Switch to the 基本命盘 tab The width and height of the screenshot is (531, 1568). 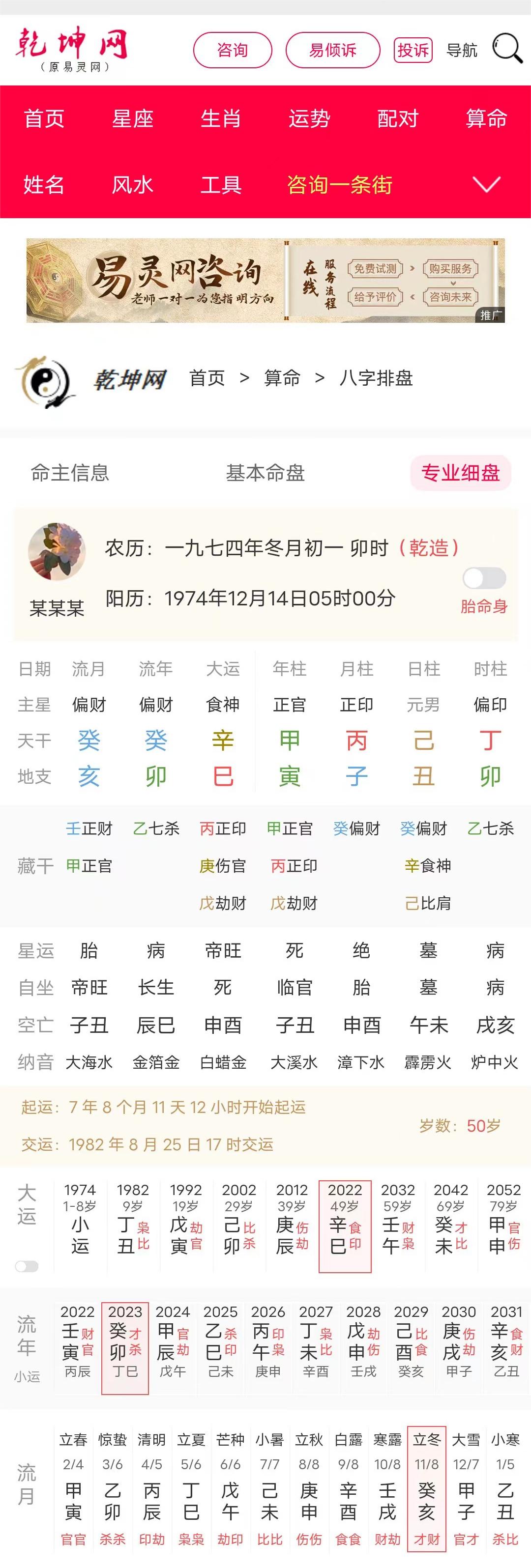[266, 474]
